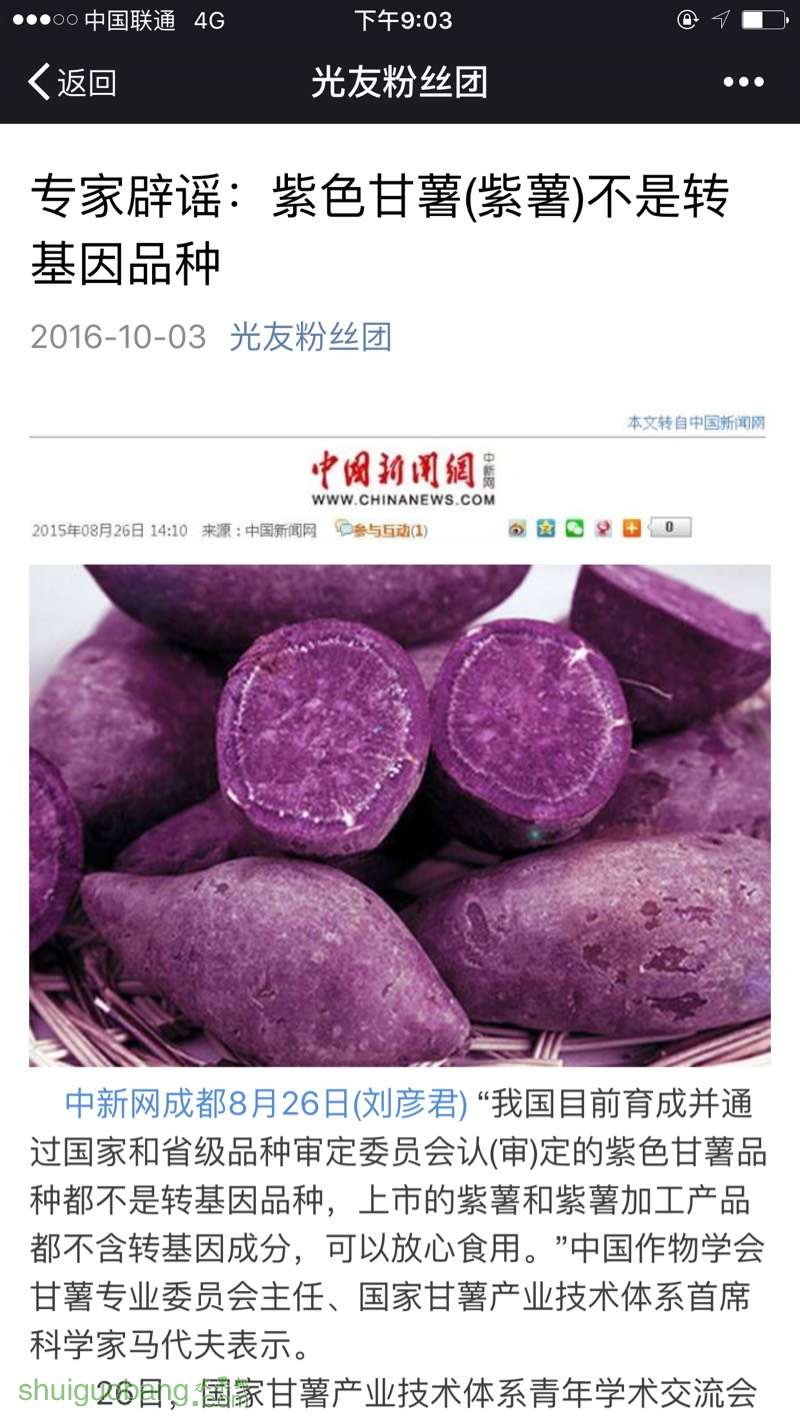Open the three-dot overflow menu
This screenshot has width=800, height=1423.
coord(743,82)
